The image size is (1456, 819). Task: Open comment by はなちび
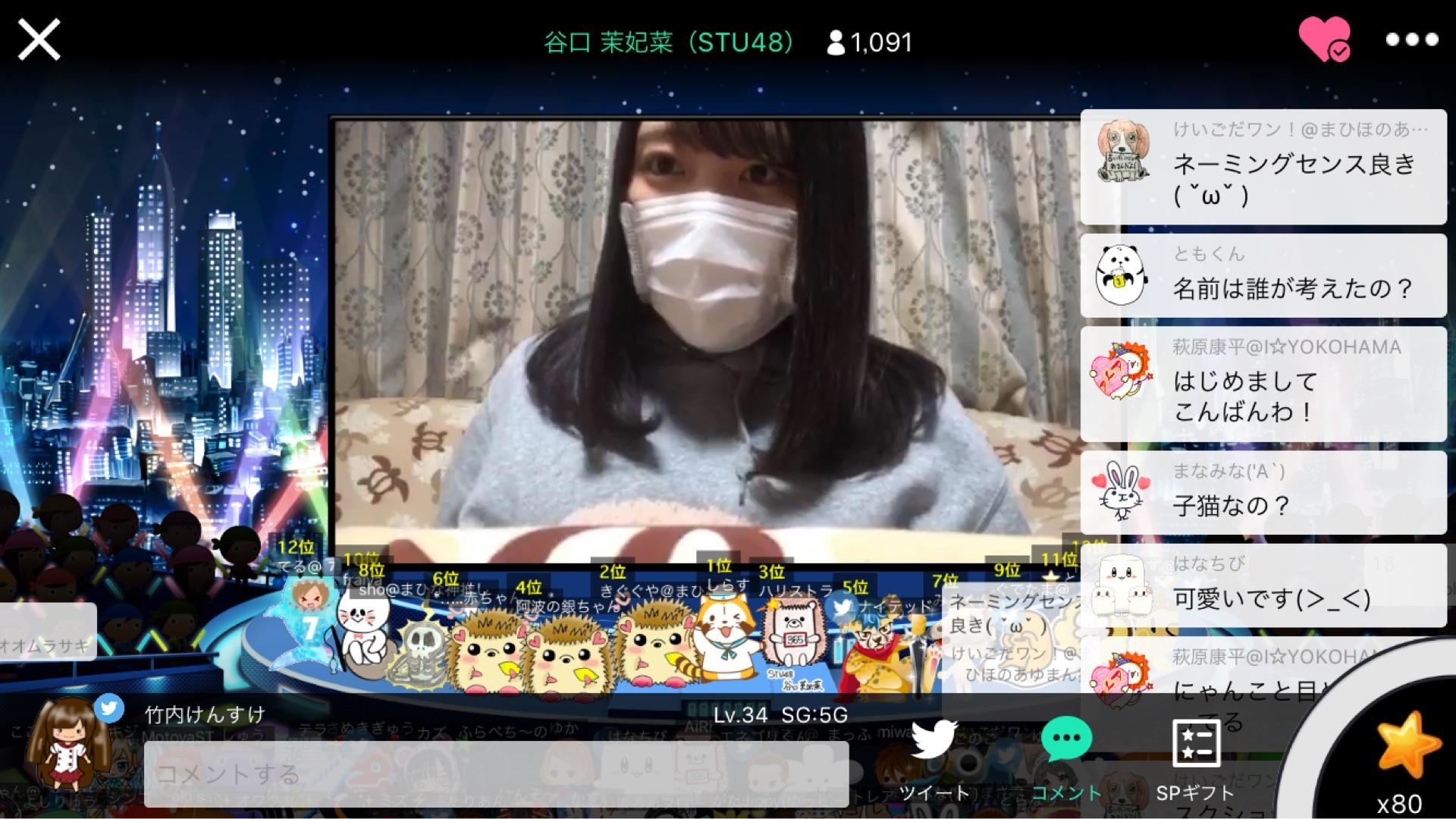(x=1263, y=585)
